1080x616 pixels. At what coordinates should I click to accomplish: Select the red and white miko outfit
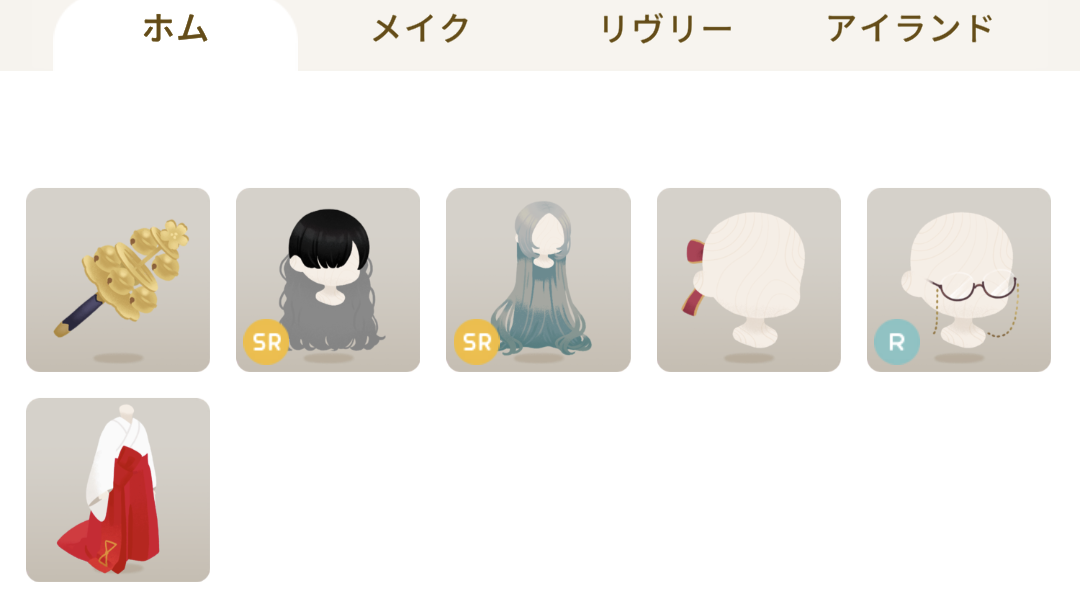point(118,490)
